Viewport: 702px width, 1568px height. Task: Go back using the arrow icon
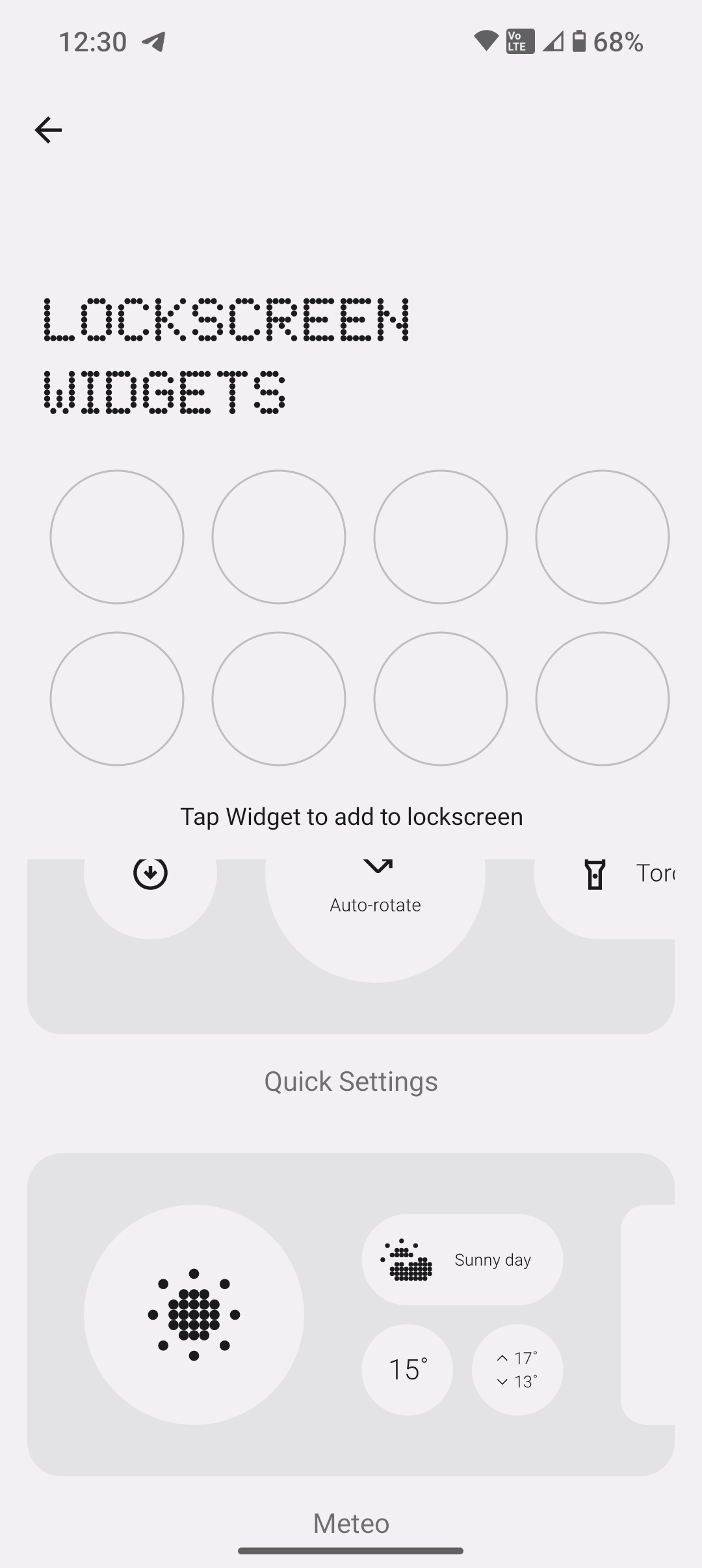click(x=48, y=130)
